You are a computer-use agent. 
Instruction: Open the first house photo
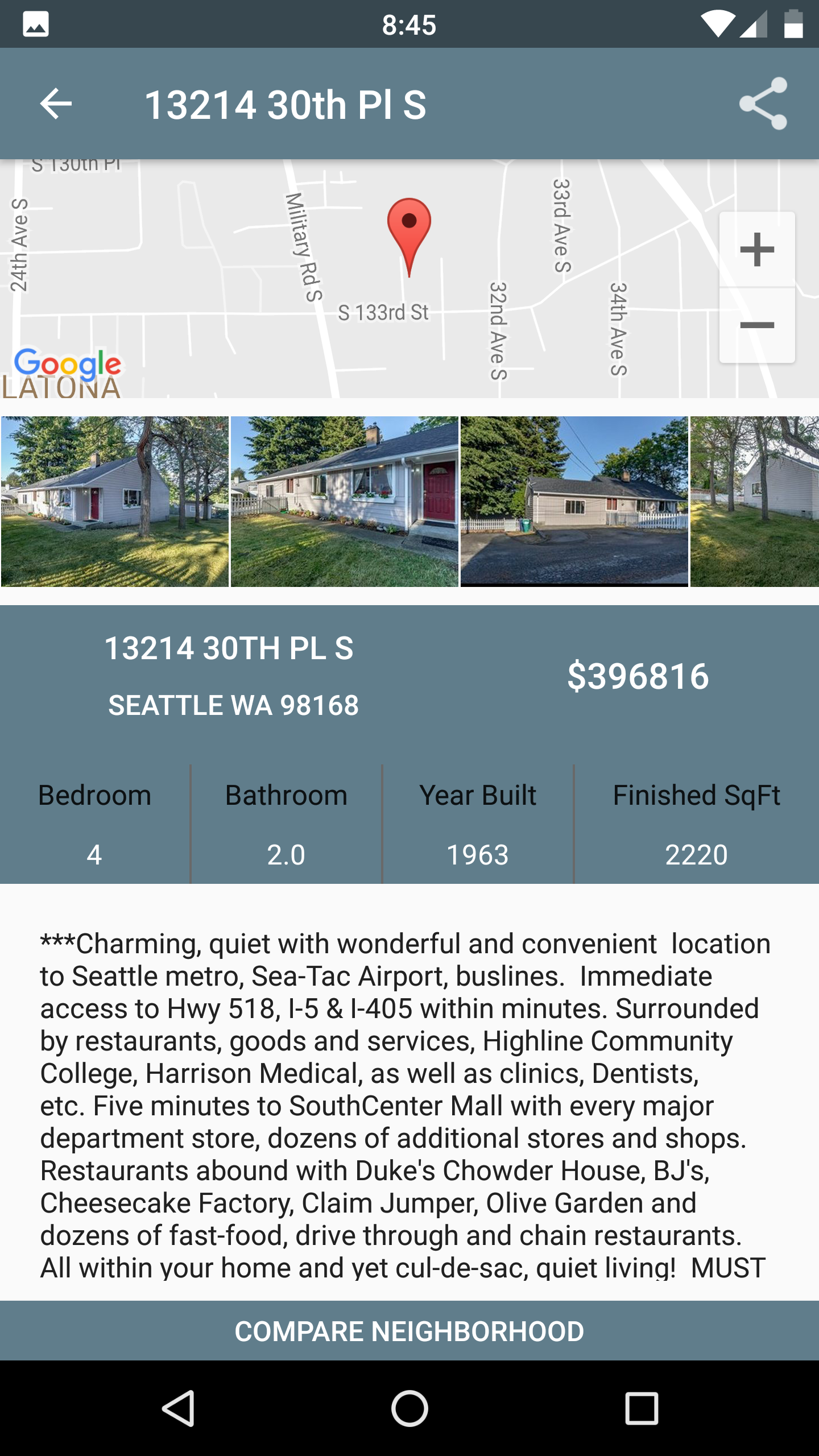115,502
